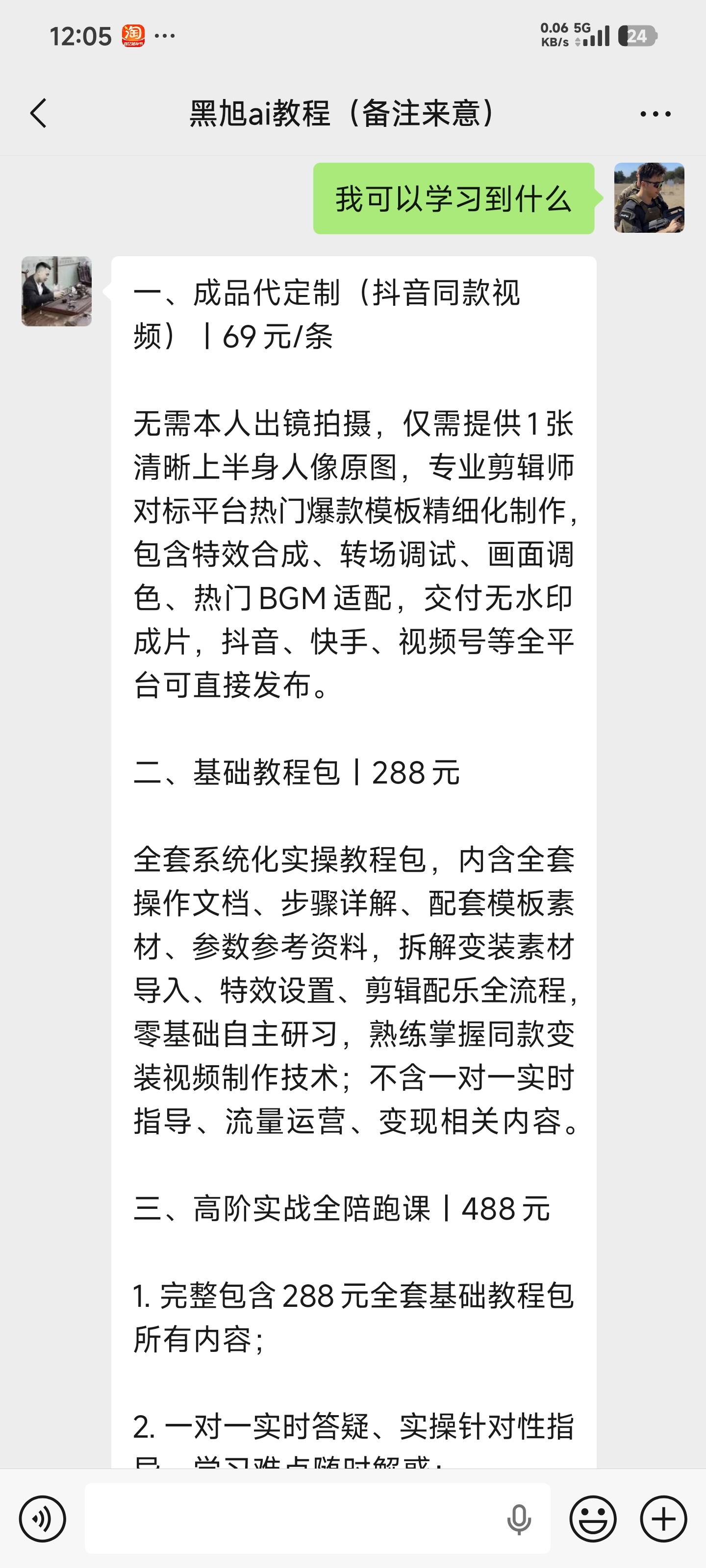Go back from the 黑旭ai教程 chat
706x1568 pixels.
(x=38, y=113)
